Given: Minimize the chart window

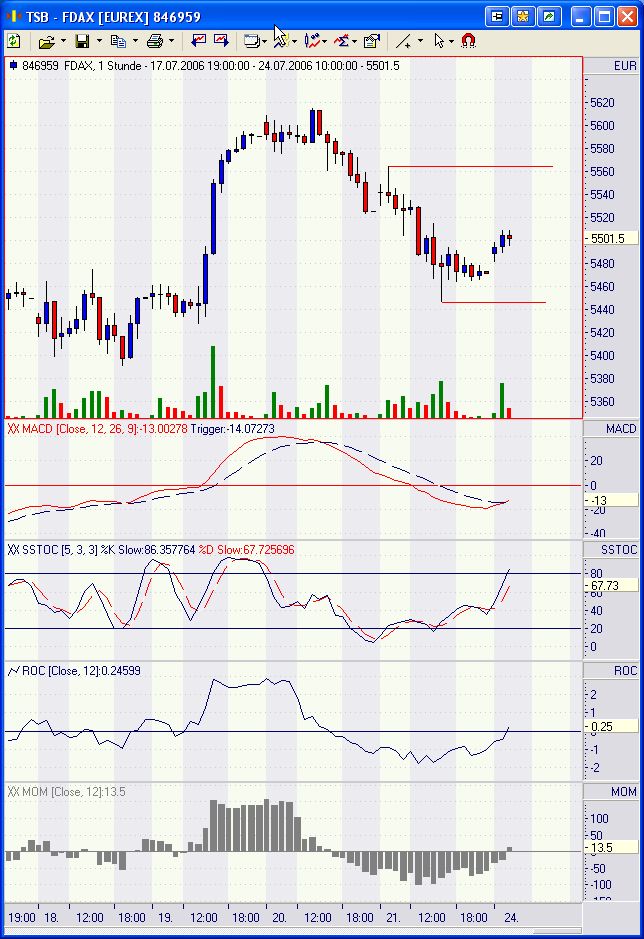Looking at the screenshot, I should coord(580,17).
